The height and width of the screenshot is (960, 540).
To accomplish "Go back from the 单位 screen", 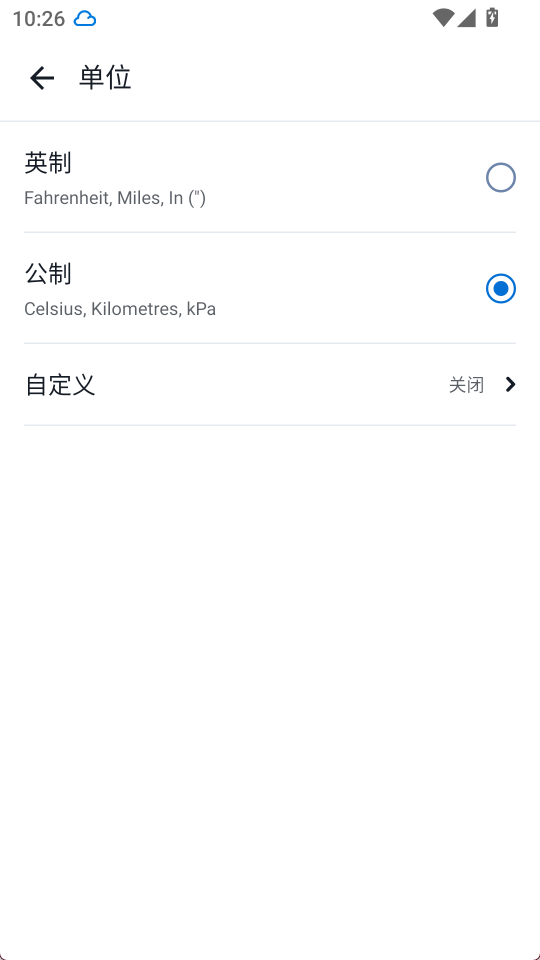I will pos(42,78).
